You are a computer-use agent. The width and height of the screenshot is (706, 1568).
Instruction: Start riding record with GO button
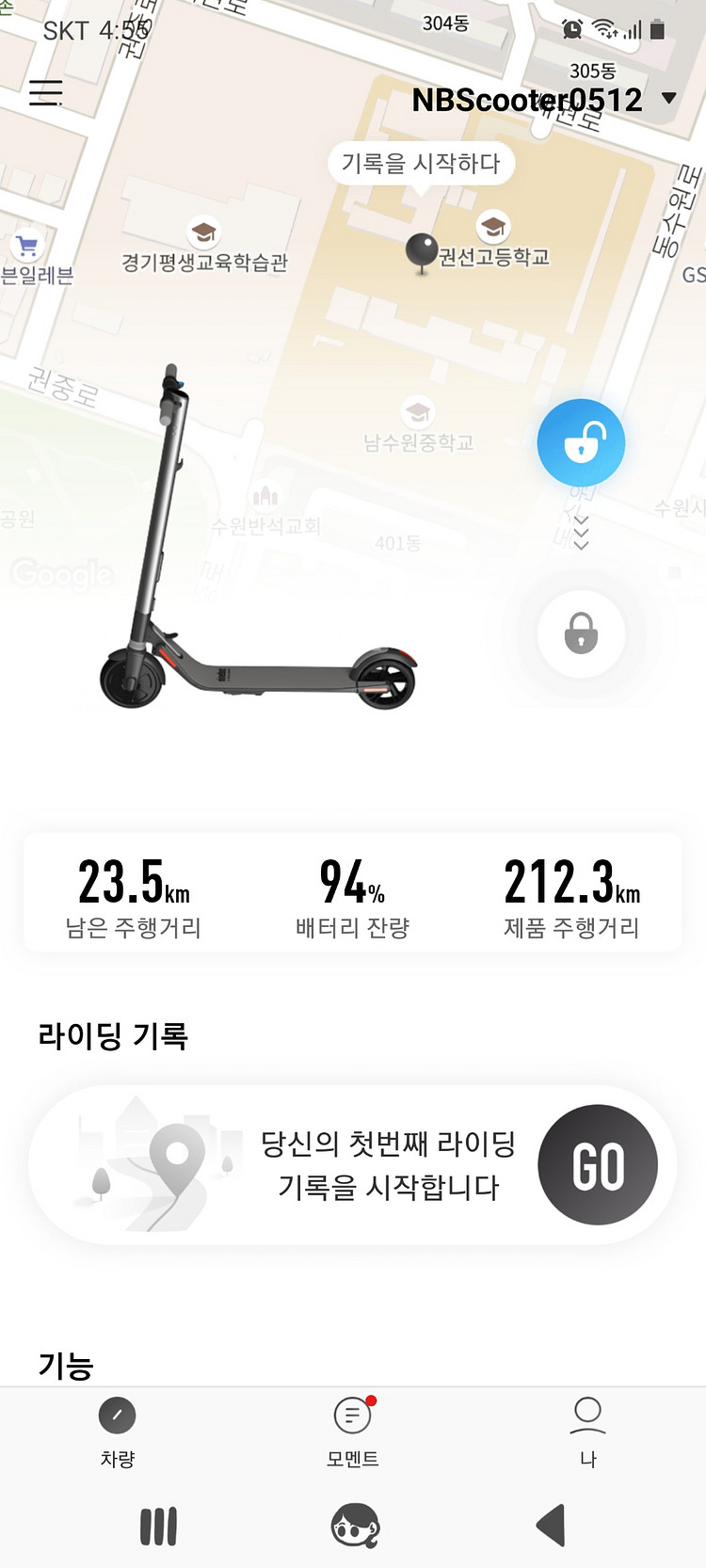point(597,1164)
